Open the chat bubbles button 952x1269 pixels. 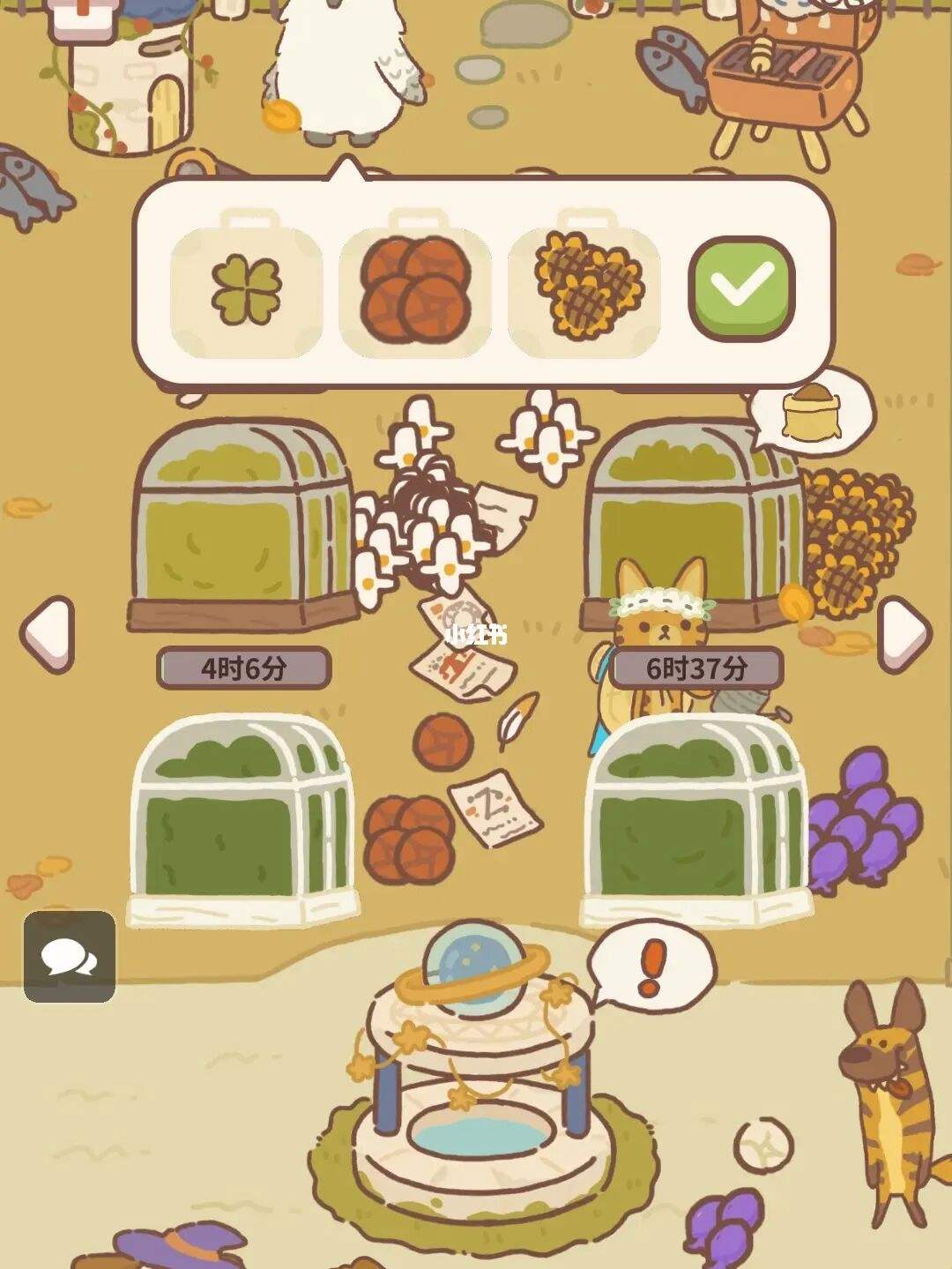70,957
